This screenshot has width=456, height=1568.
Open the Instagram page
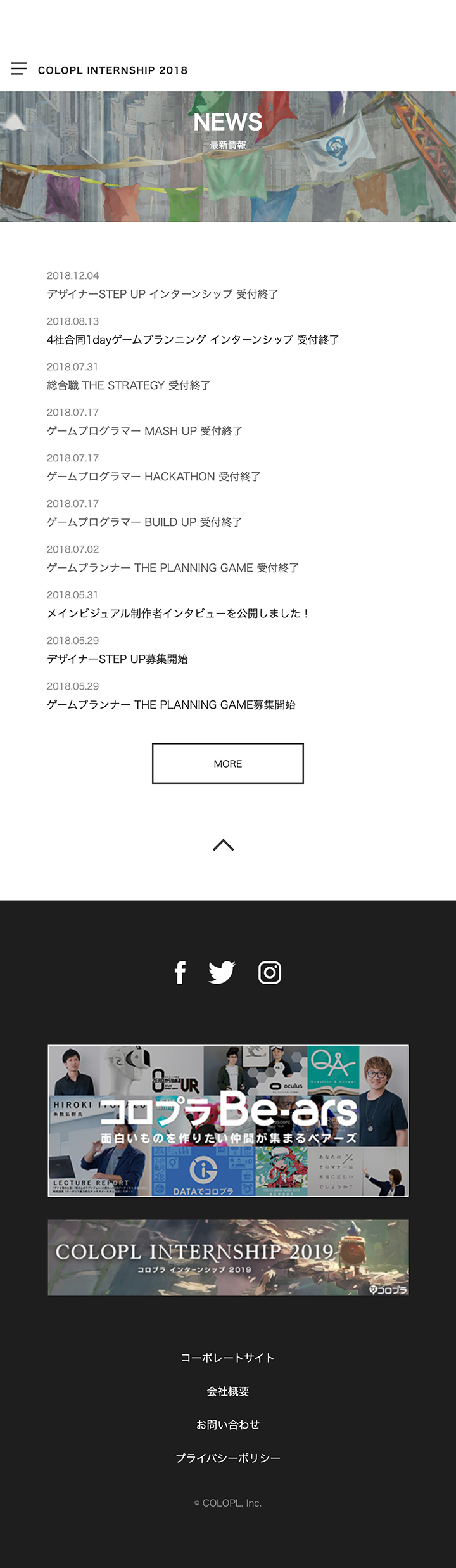(269, 972)
